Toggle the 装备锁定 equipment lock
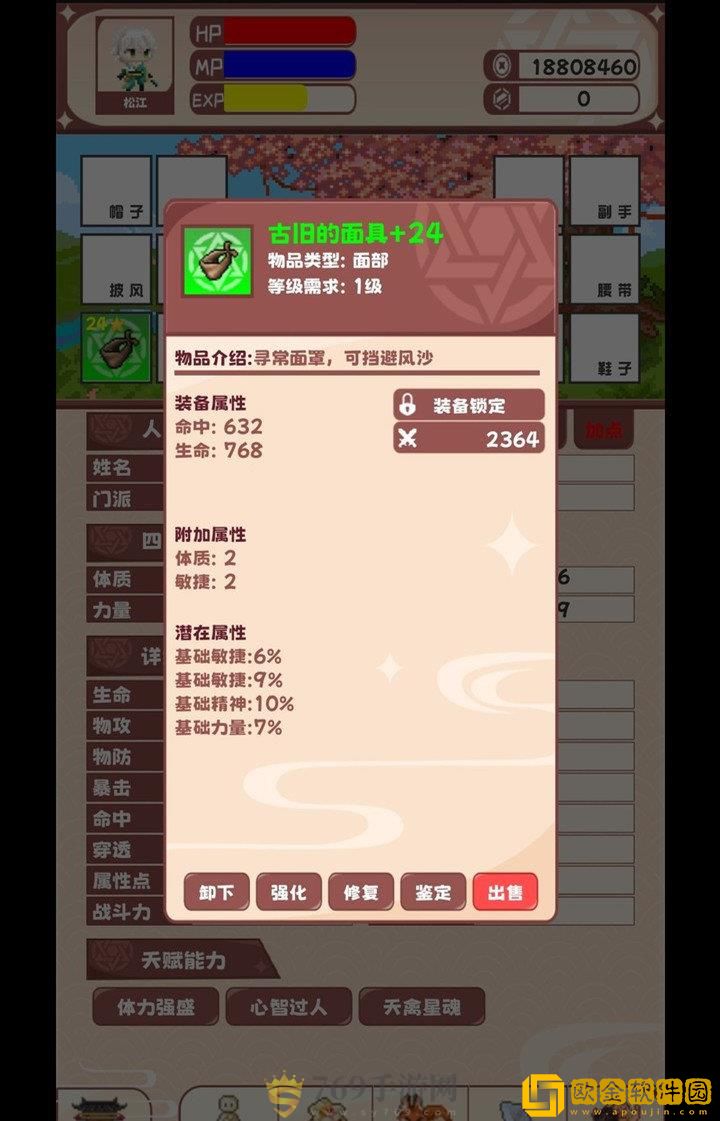 [x=468, y=405]
